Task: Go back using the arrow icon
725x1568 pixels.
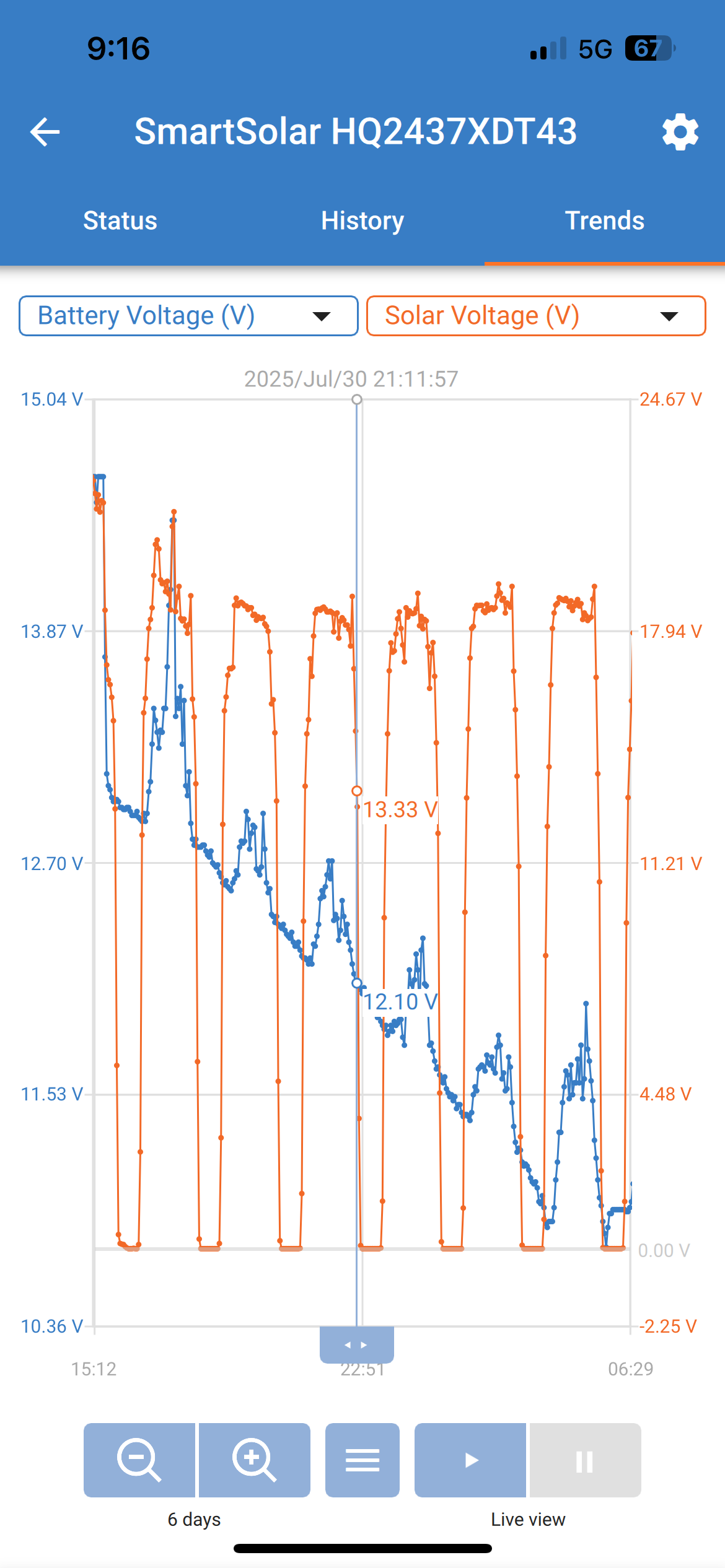Action: pos(45,132)
